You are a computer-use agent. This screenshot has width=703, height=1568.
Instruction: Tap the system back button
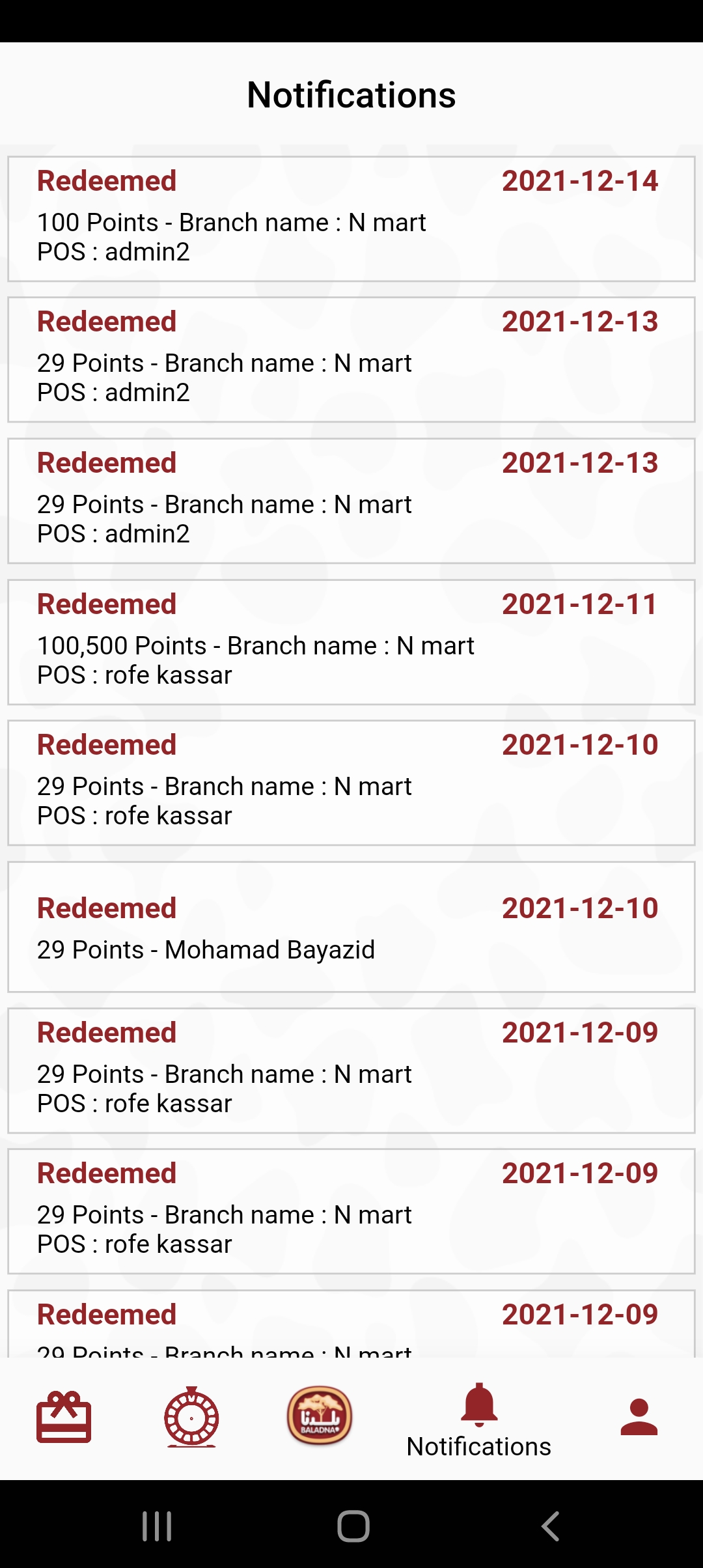coord(550,1526)
